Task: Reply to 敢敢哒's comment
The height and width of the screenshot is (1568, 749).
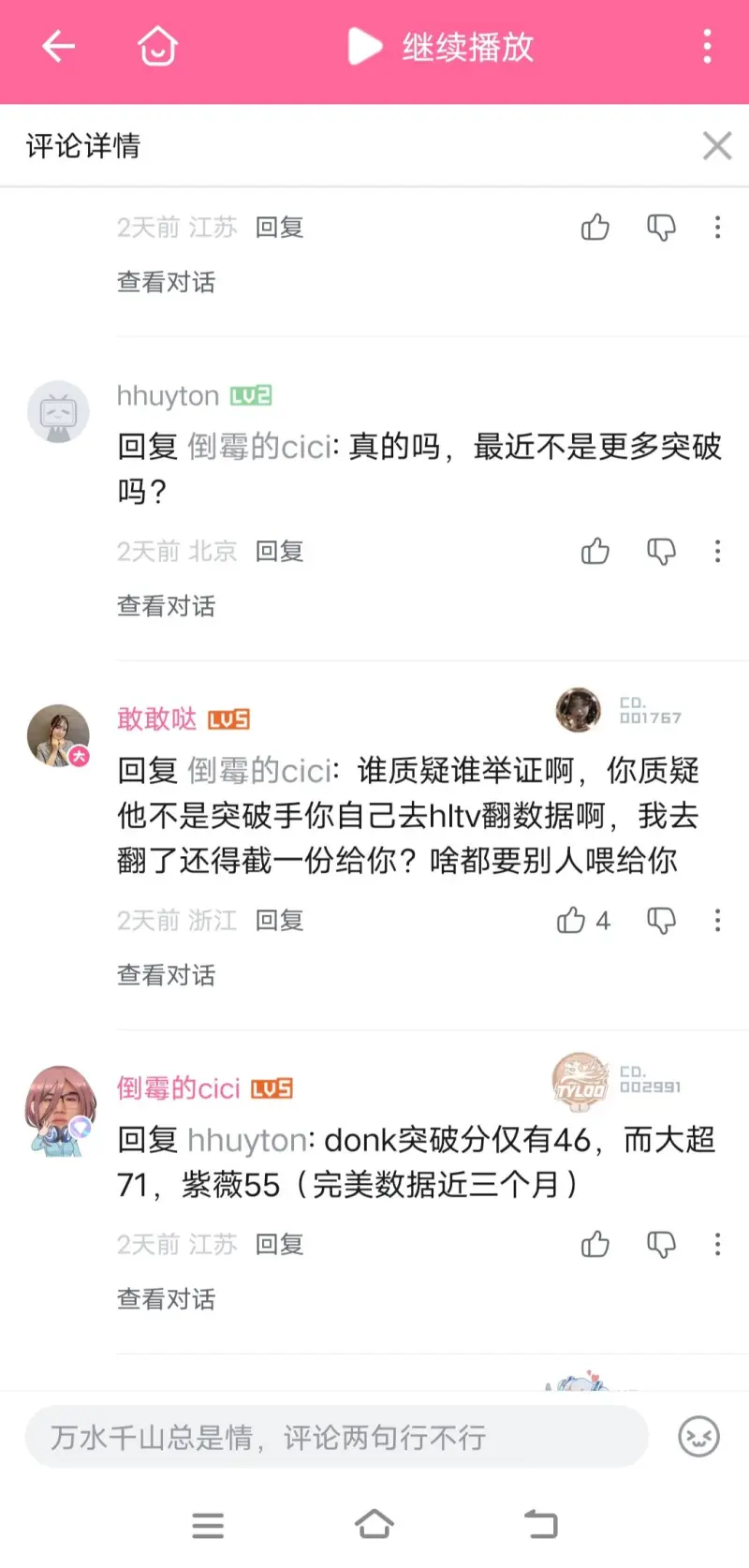Action: tap(279, 920)
